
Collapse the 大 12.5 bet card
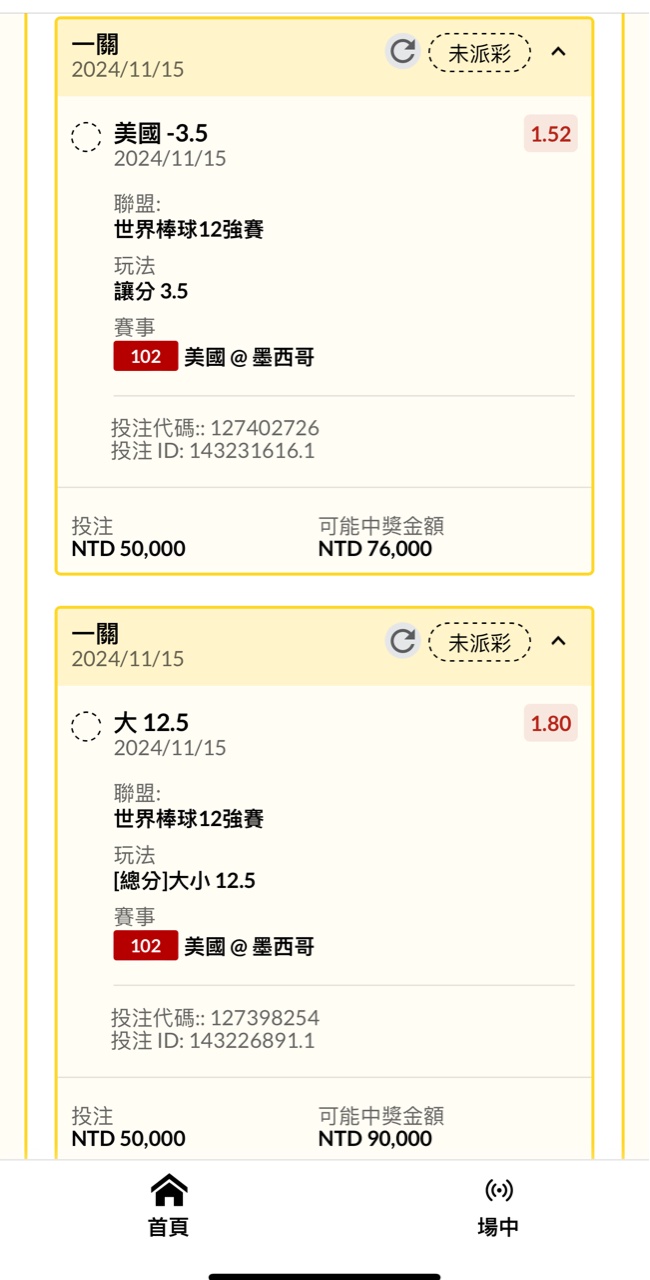click(x=559, y=641)
